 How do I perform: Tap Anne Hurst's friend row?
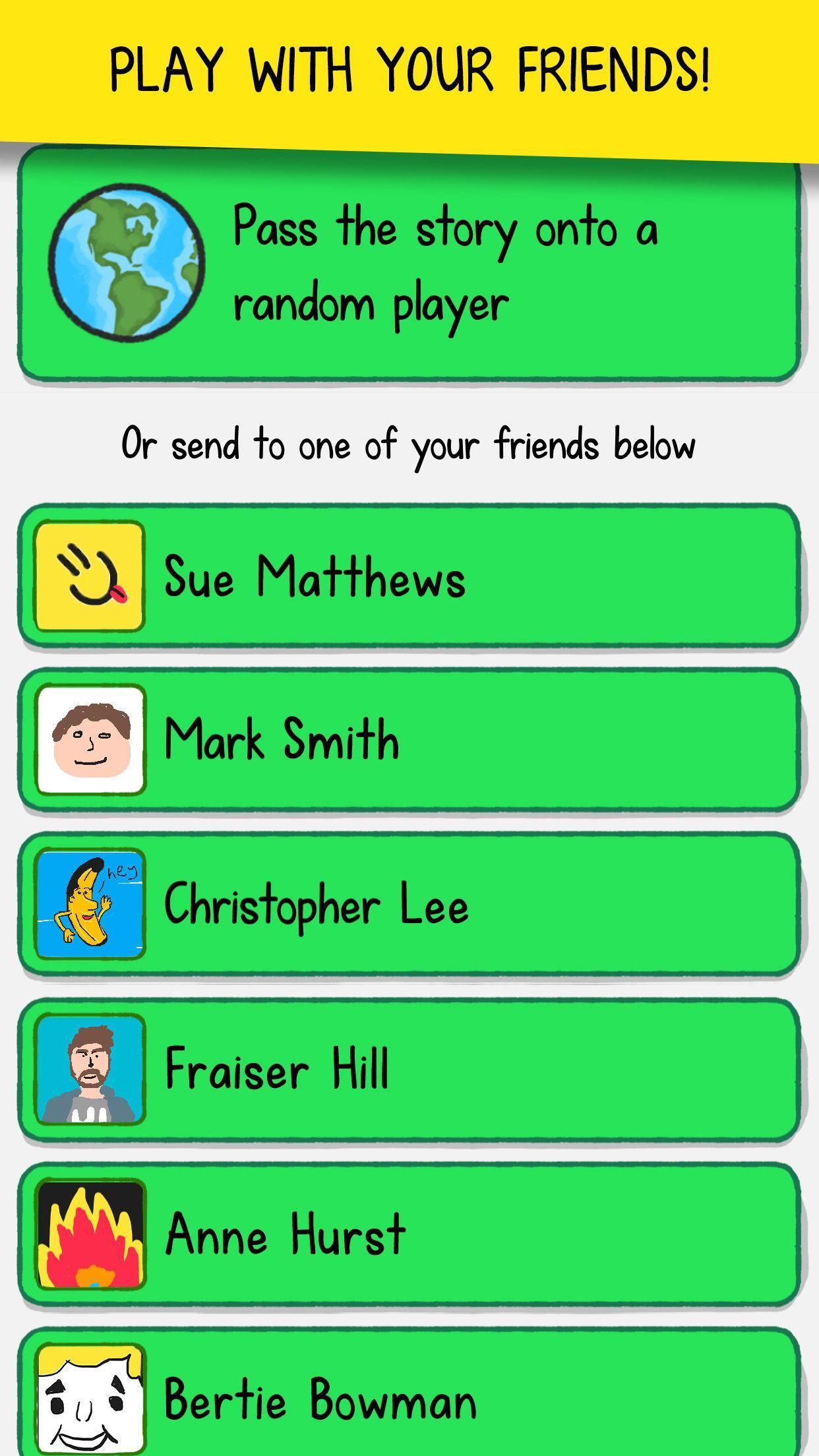tap(409, 1234)
